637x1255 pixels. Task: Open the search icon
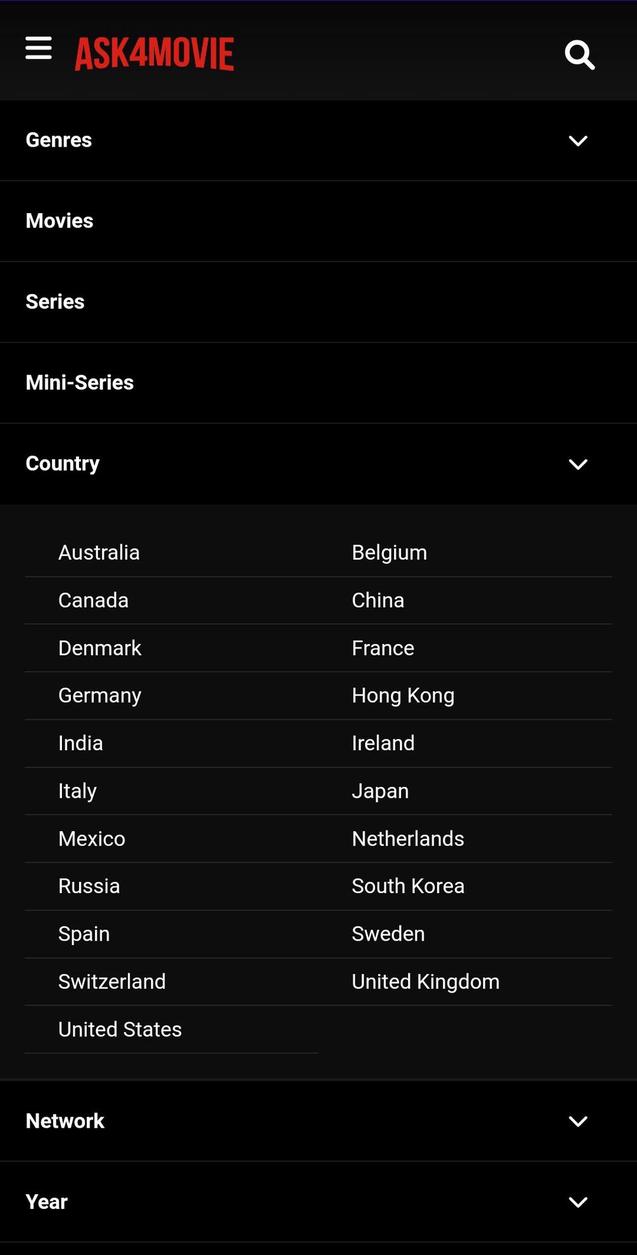[x=579, y=54]
